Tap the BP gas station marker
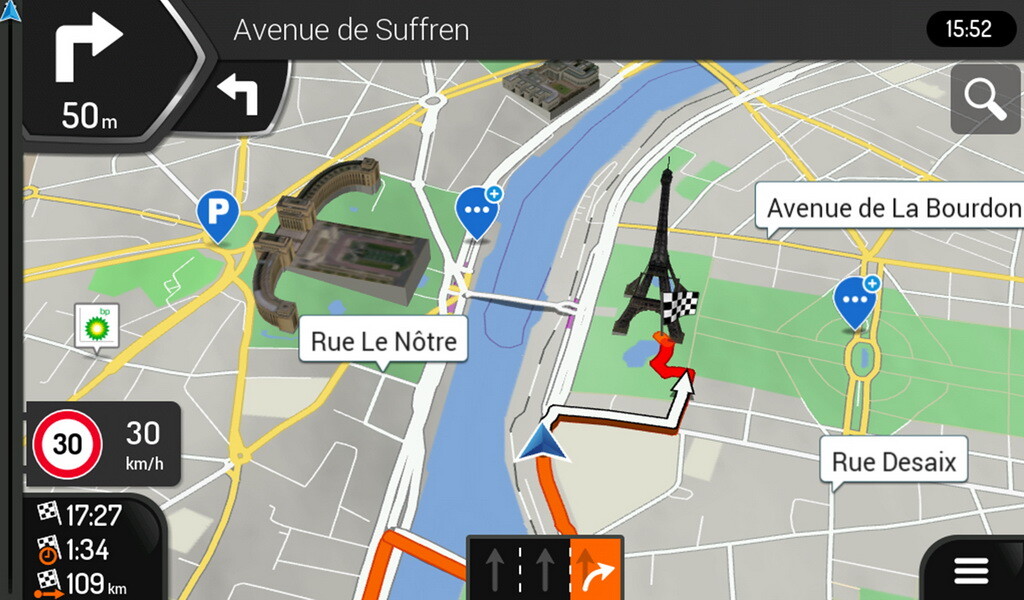 (98, 325)
